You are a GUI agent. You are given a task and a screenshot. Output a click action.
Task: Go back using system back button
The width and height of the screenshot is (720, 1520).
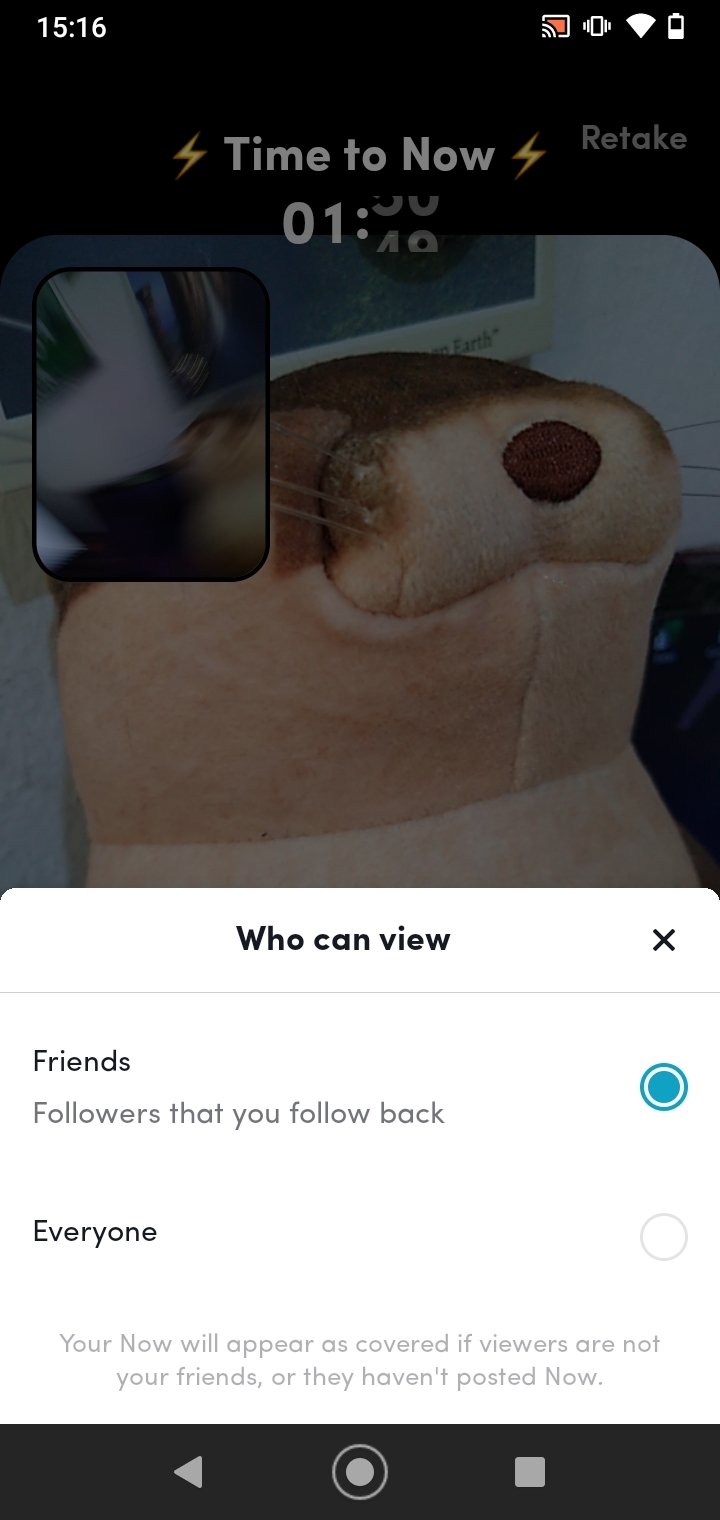(188, 1471)
